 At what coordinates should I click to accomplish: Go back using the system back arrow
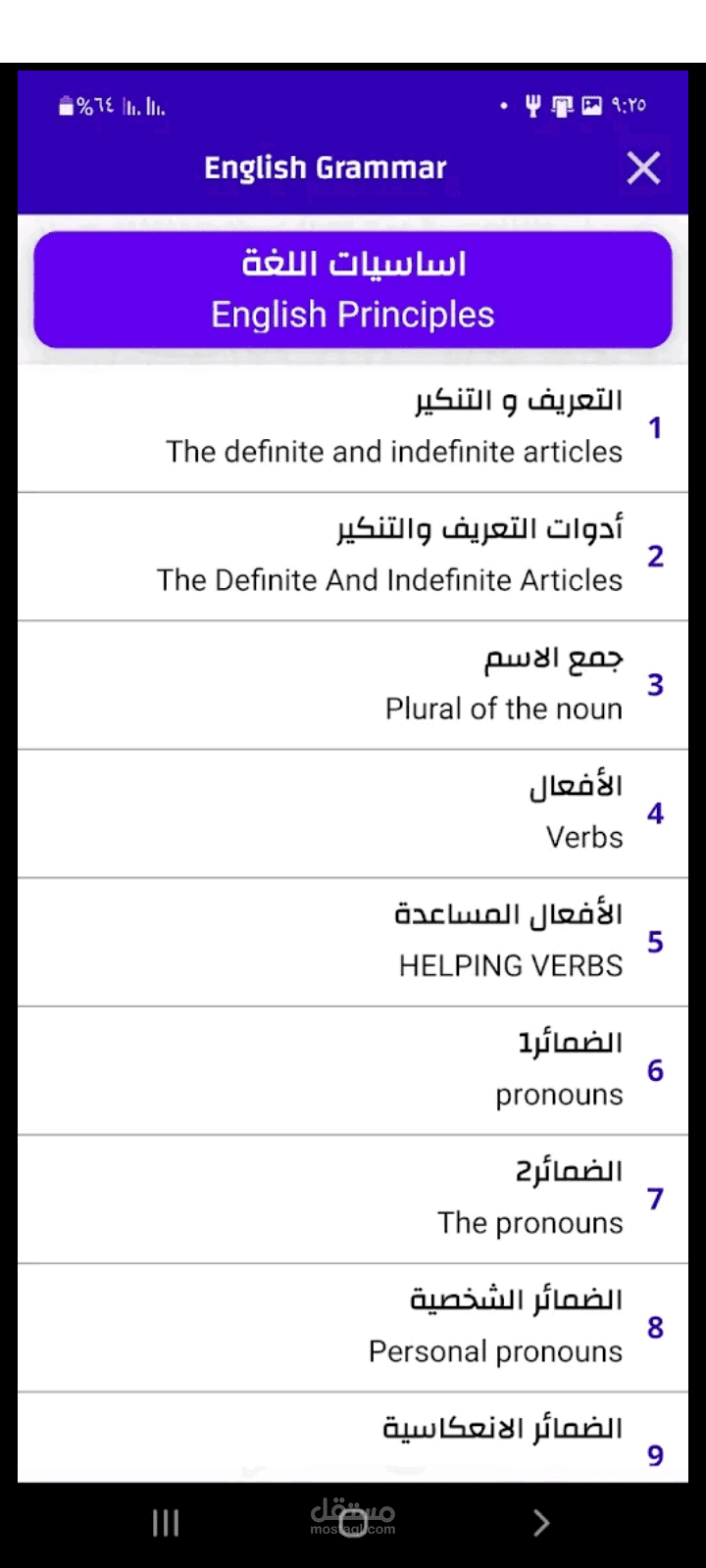point(540,1522)
